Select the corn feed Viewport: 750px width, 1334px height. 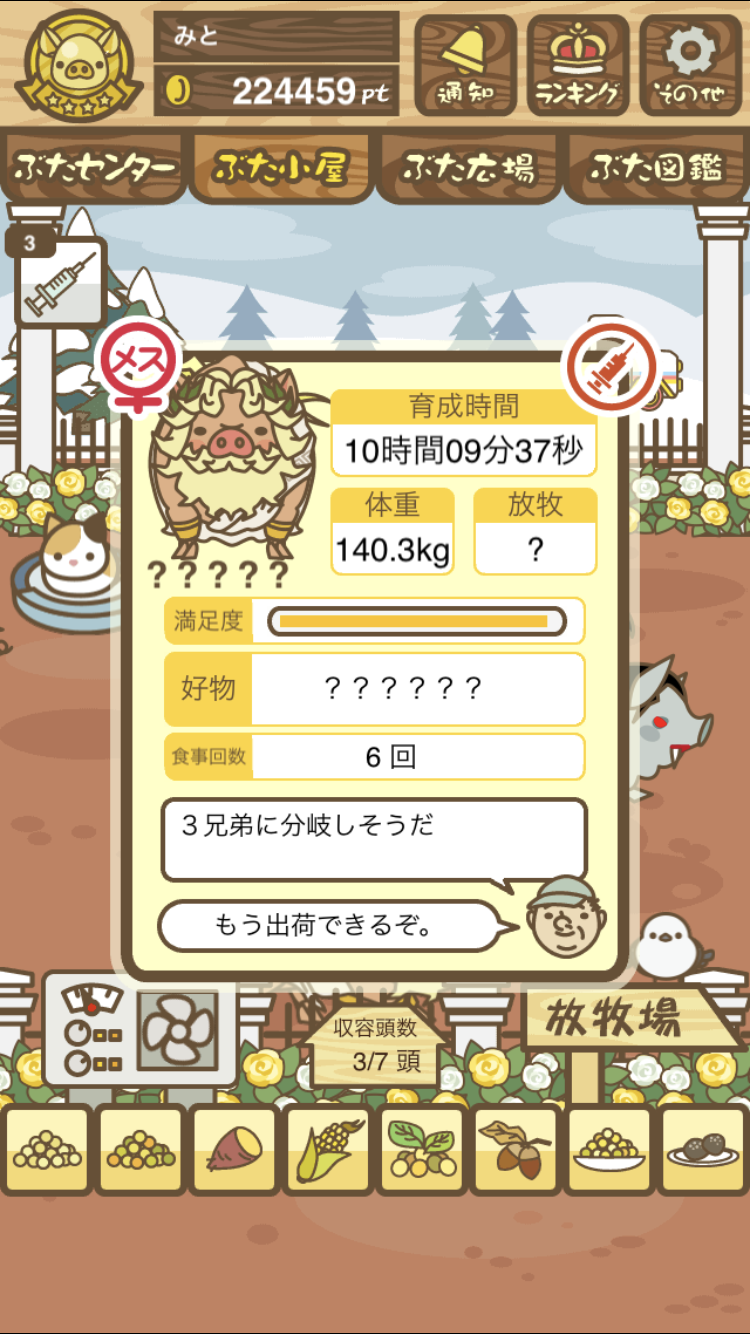click(329, 1151)
